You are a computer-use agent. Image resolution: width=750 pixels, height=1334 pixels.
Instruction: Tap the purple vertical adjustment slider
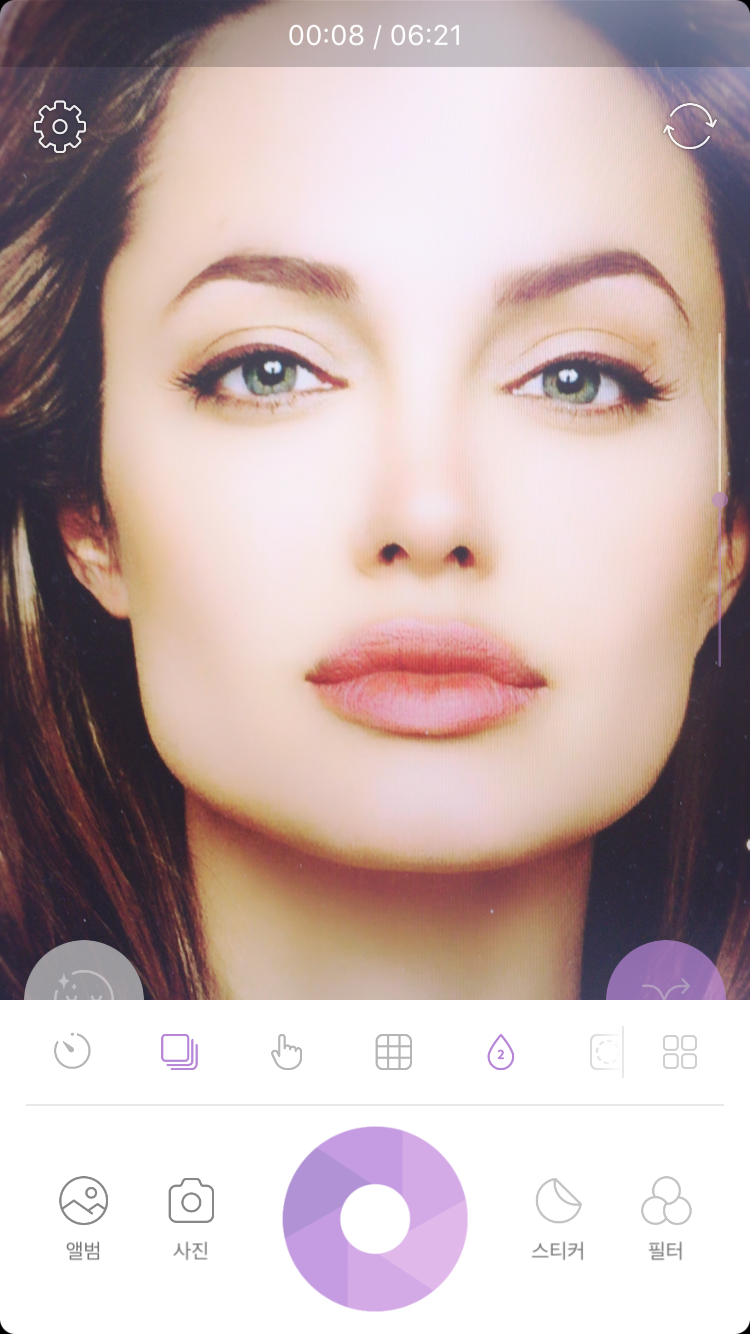tap(720, 498)
